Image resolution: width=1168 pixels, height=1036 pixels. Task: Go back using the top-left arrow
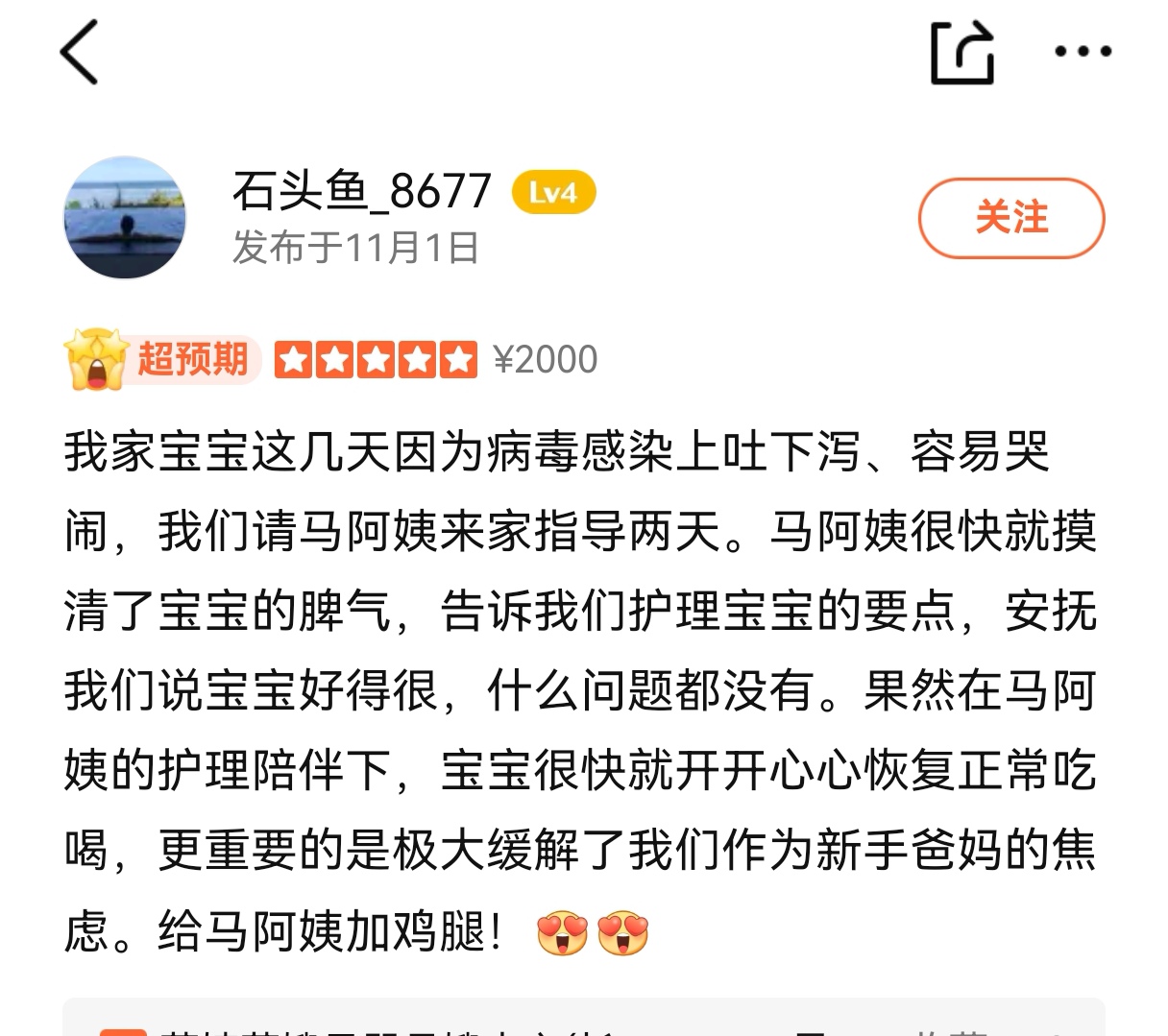coord(79,52)
